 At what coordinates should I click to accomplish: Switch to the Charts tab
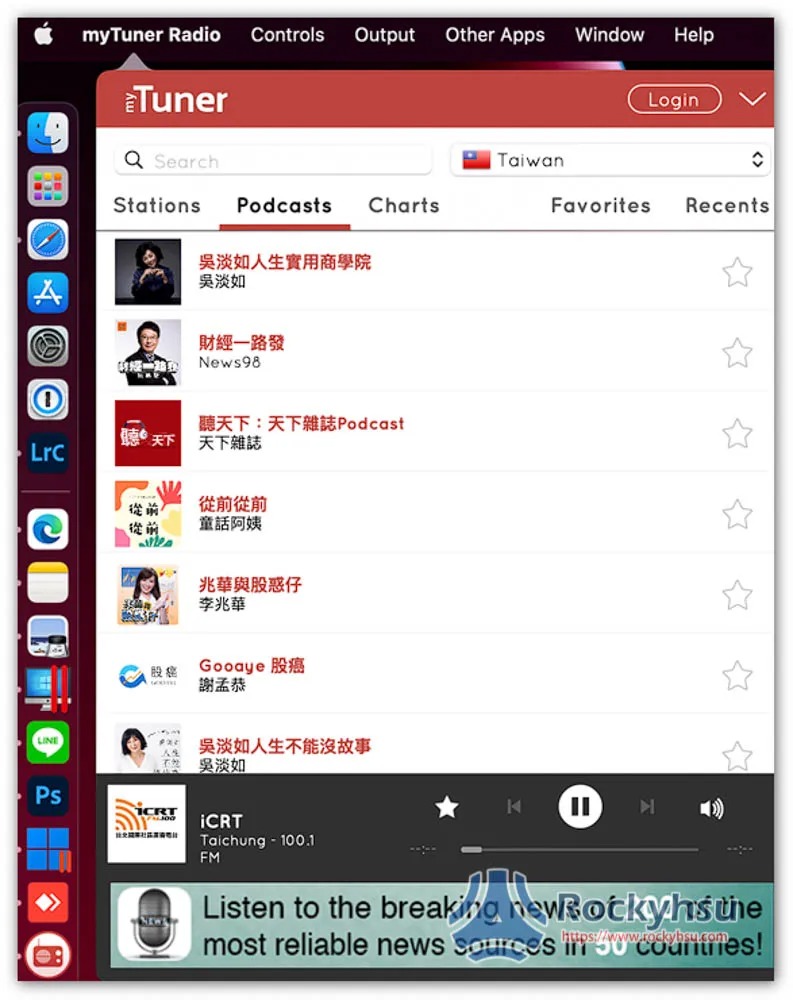[404, 205]
